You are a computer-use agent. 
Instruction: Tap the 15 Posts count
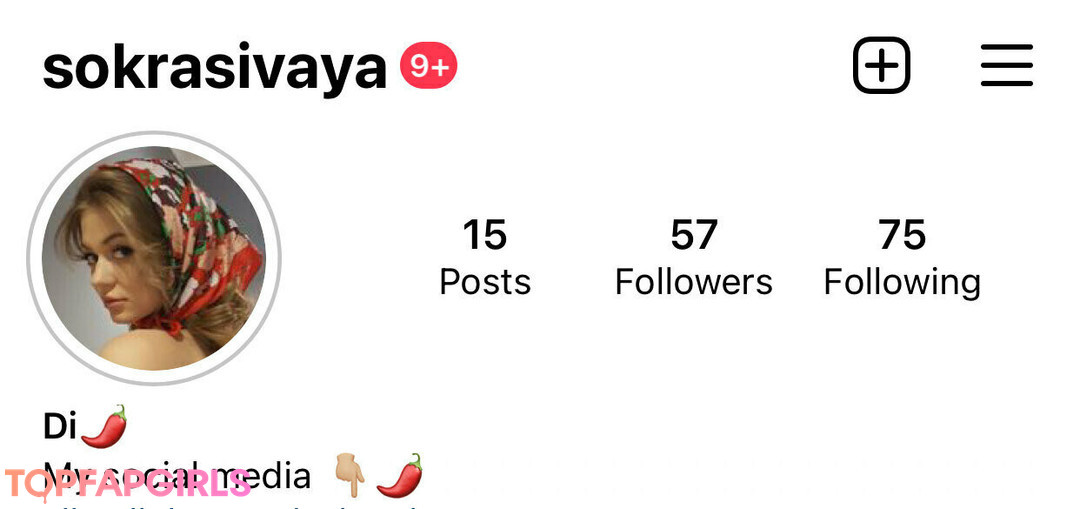[485, 258]
